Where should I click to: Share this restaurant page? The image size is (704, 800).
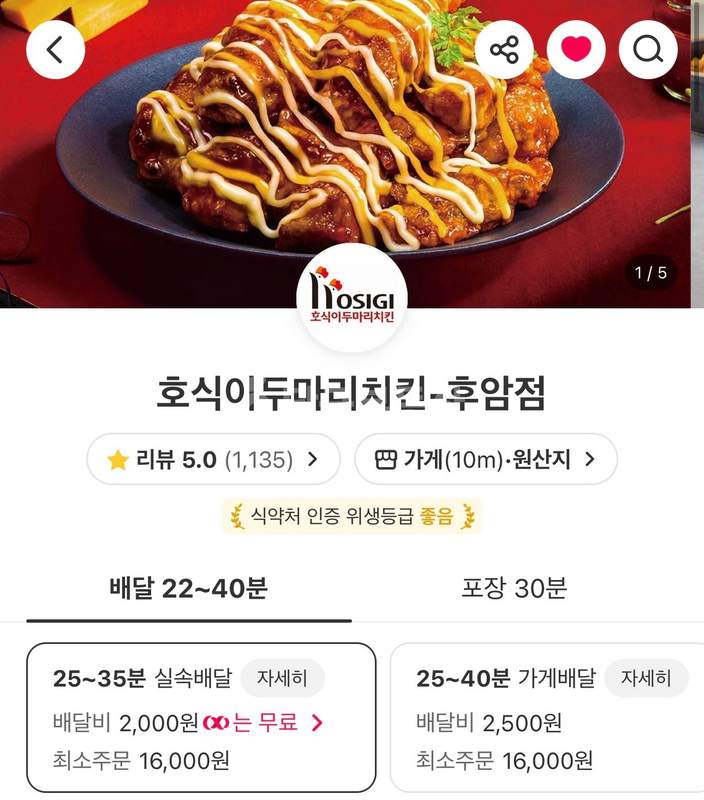(504, 50)
